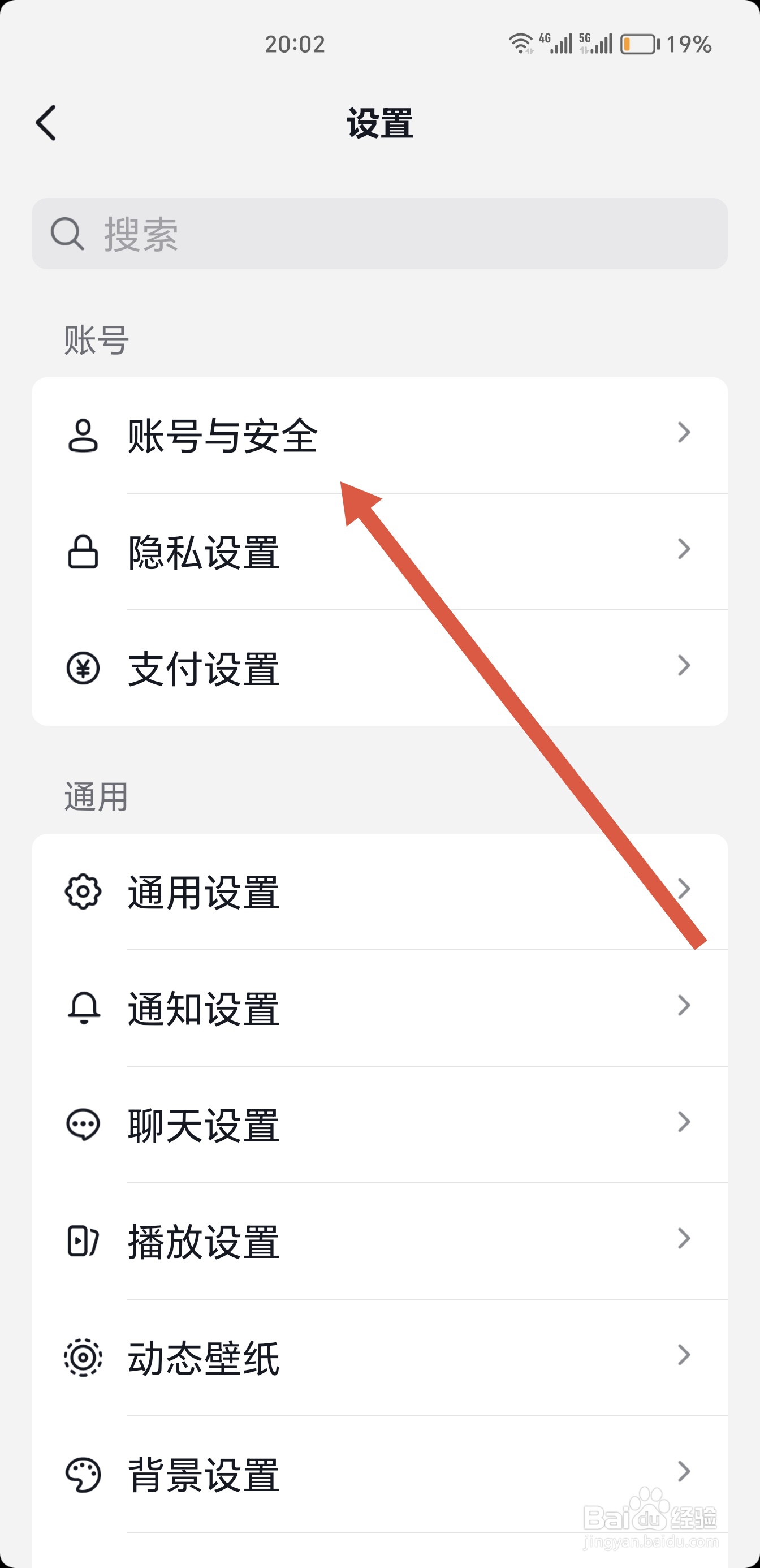Screen dimensions: 760x1568
Task: Select the person icon beside 账号与安全
Action: (84, 433)
